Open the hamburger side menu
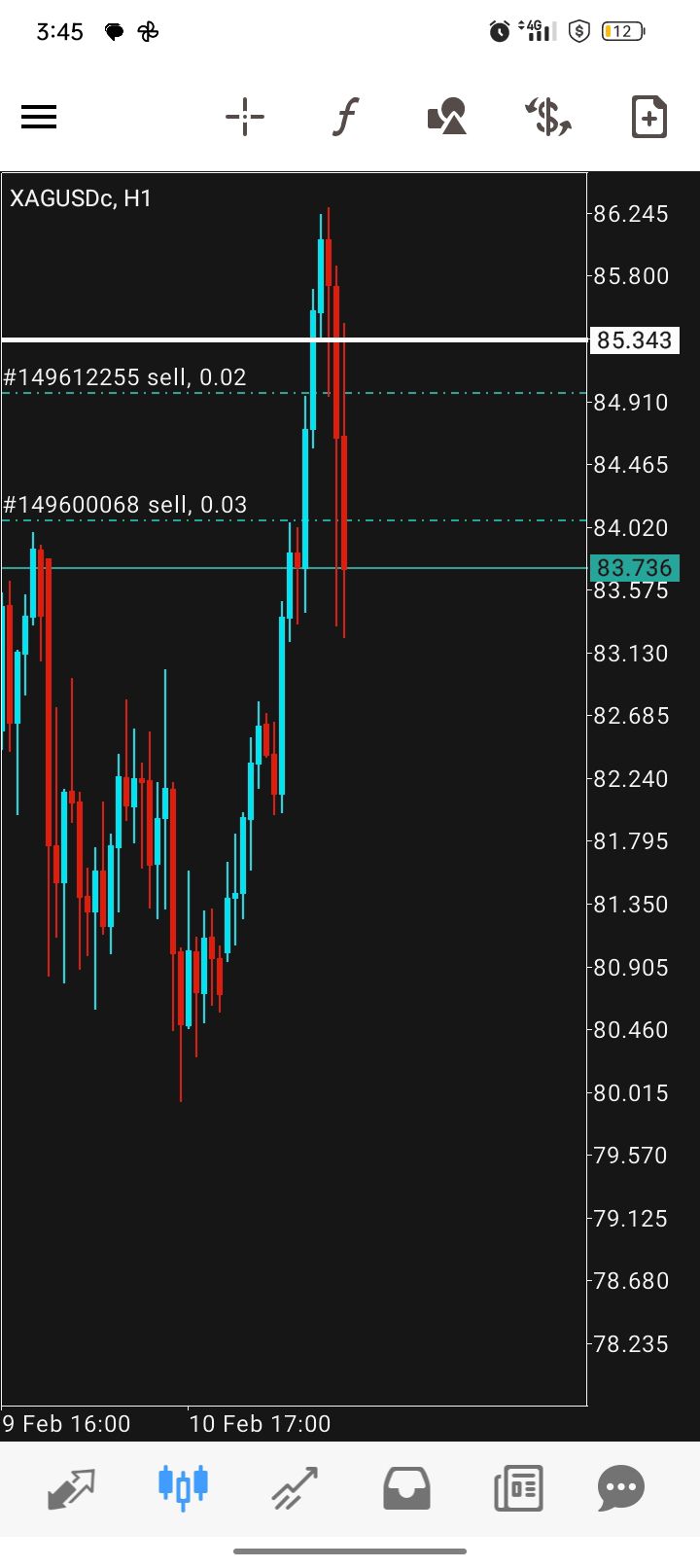The height and width of the screenshot is (1568, 700). (x=39, y=118)
